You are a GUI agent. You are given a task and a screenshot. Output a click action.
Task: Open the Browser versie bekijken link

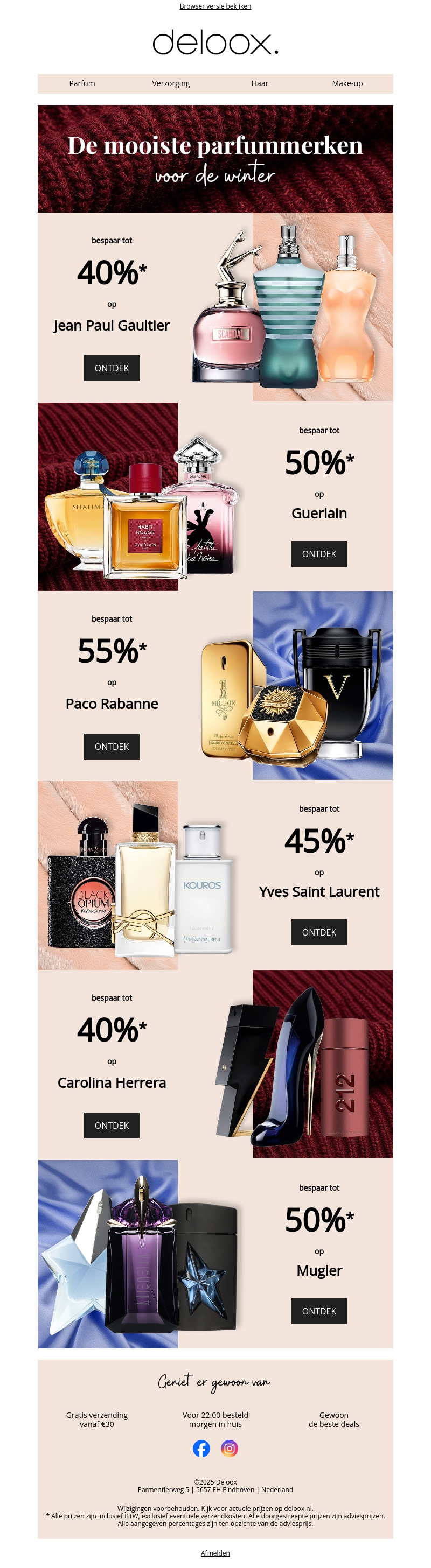pyautogui.click(x=215, y=6)
